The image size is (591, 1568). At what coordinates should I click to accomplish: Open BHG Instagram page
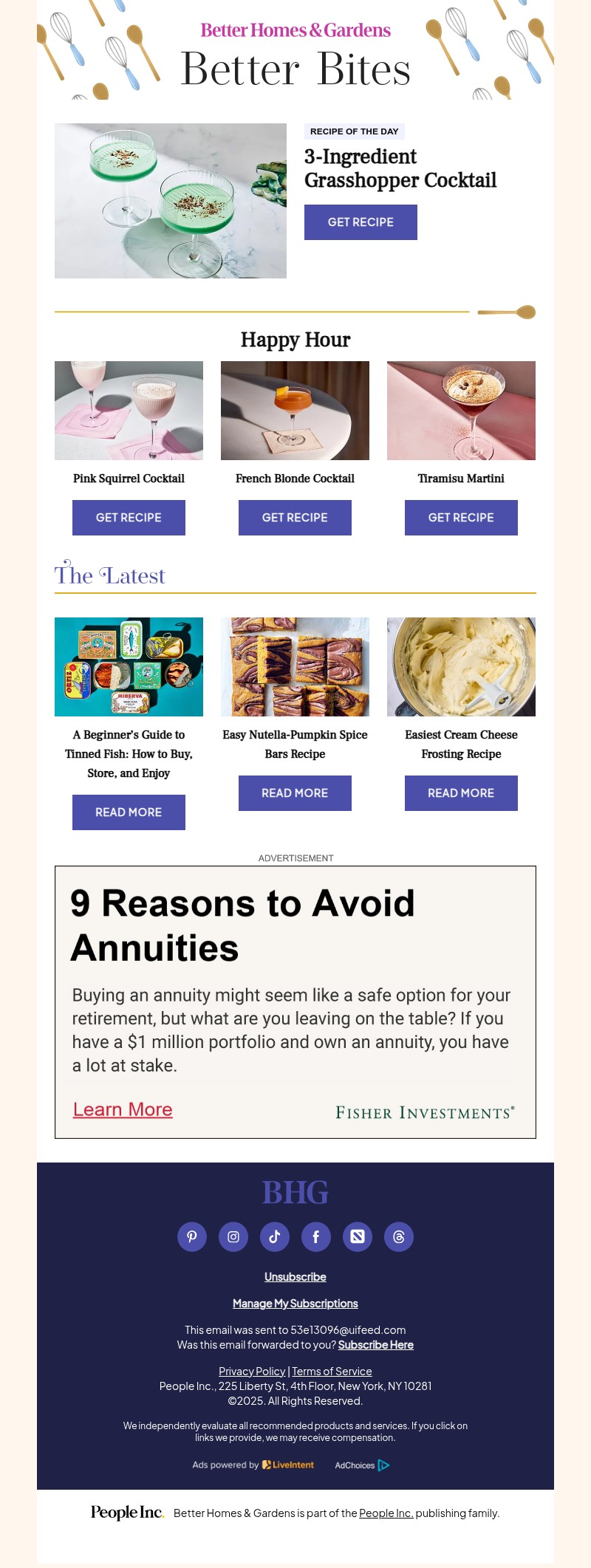pyautogui.click(x=233, y=1236)
